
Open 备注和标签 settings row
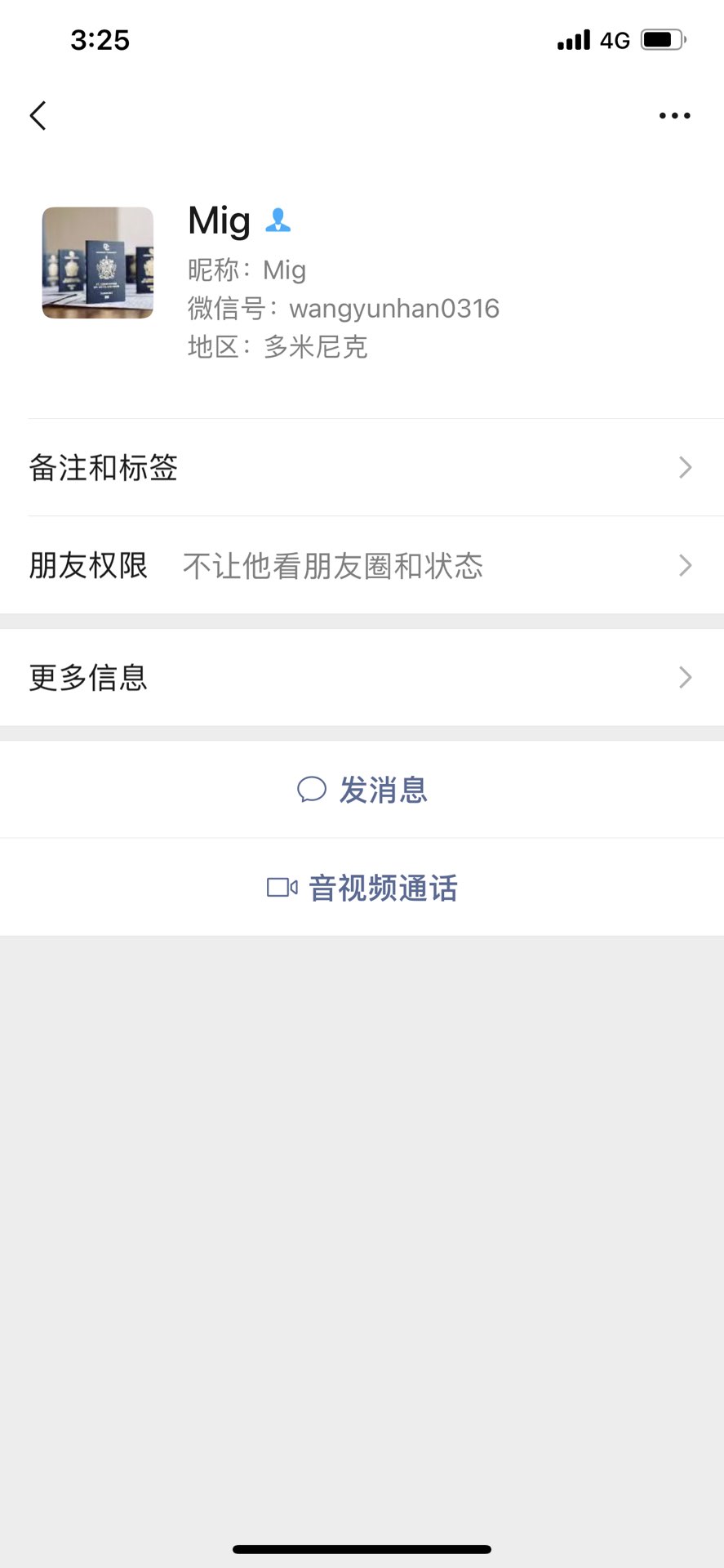point(362,468)
